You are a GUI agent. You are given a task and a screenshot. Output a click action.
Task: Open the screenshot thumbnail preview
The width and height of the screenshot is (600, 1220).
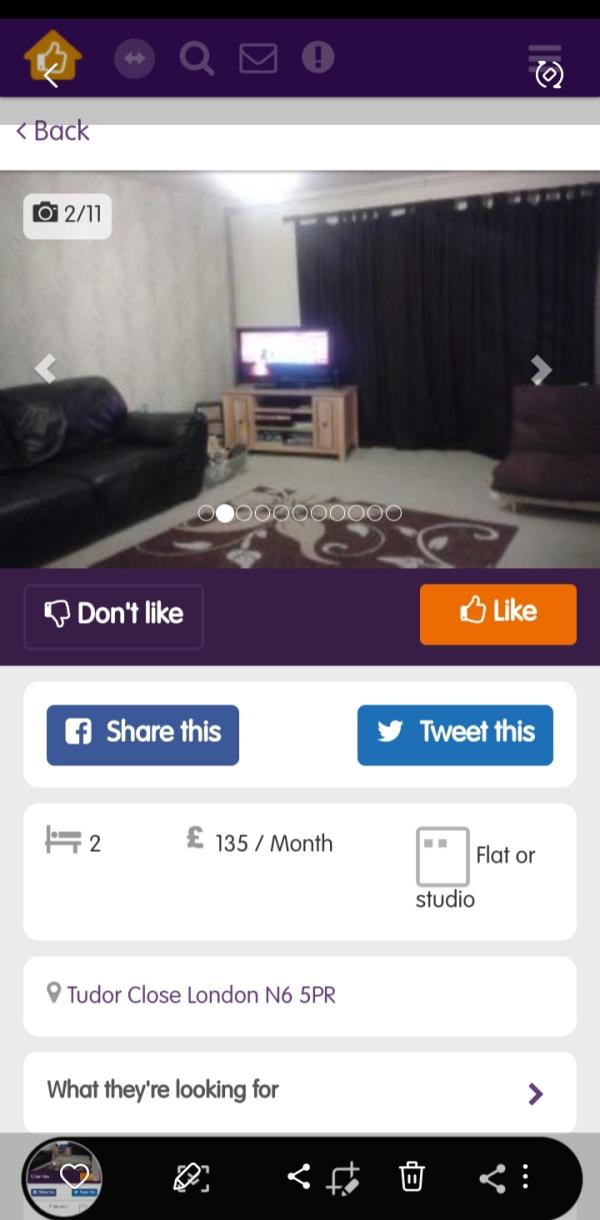tap(62, 1178)
